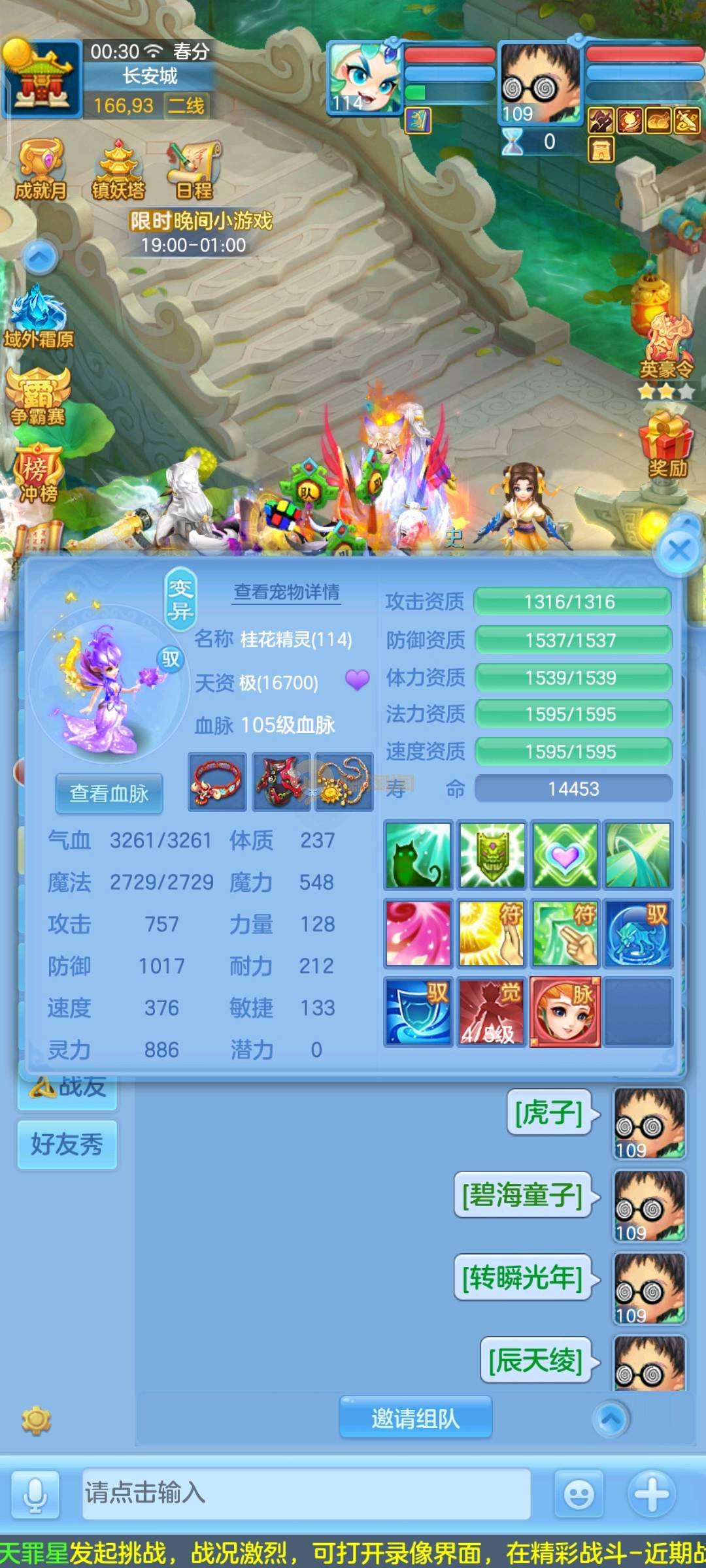Open the [辰天绫] pet link message
The width and height of the screenshot is (706, 1568).
tap(535, 1360)
